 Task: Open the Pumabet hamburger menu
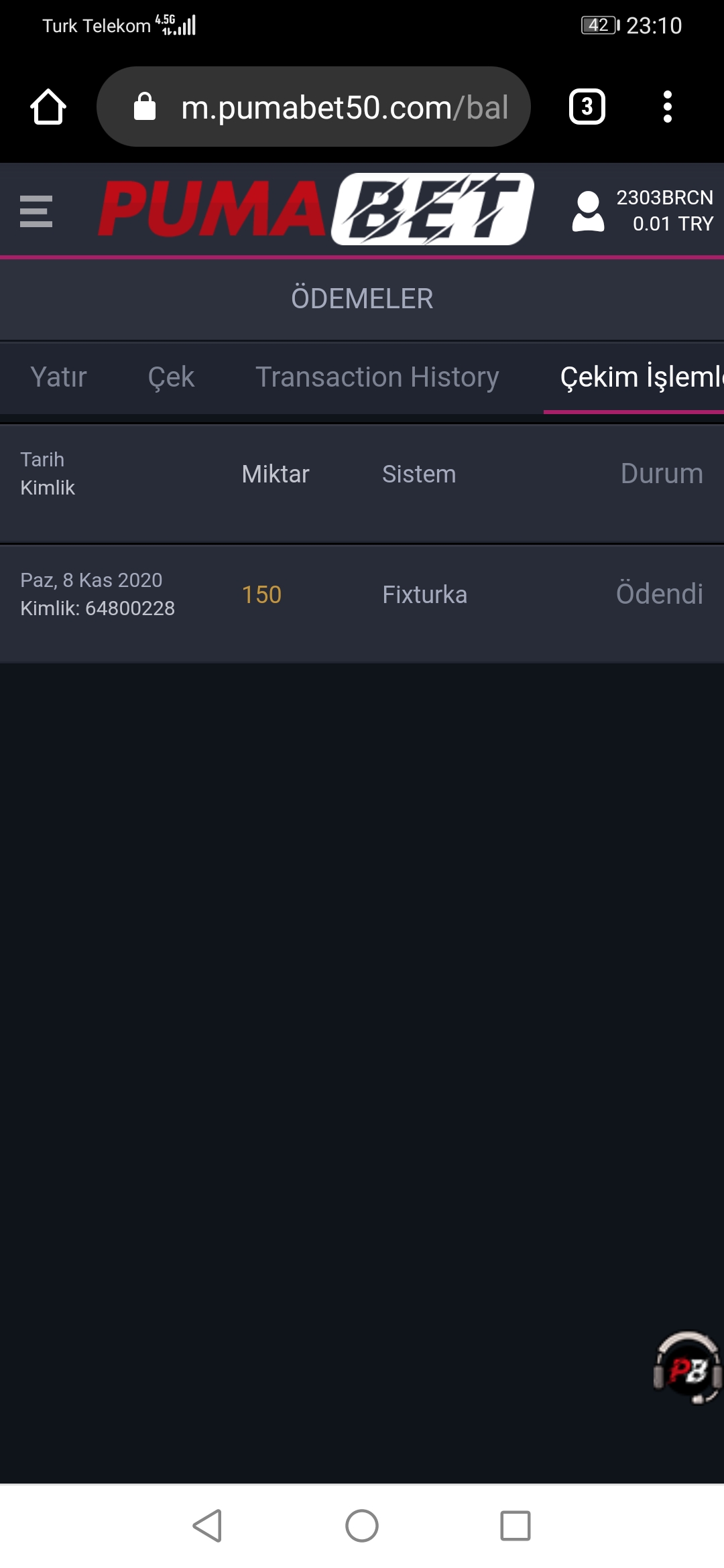pos(36,211)
